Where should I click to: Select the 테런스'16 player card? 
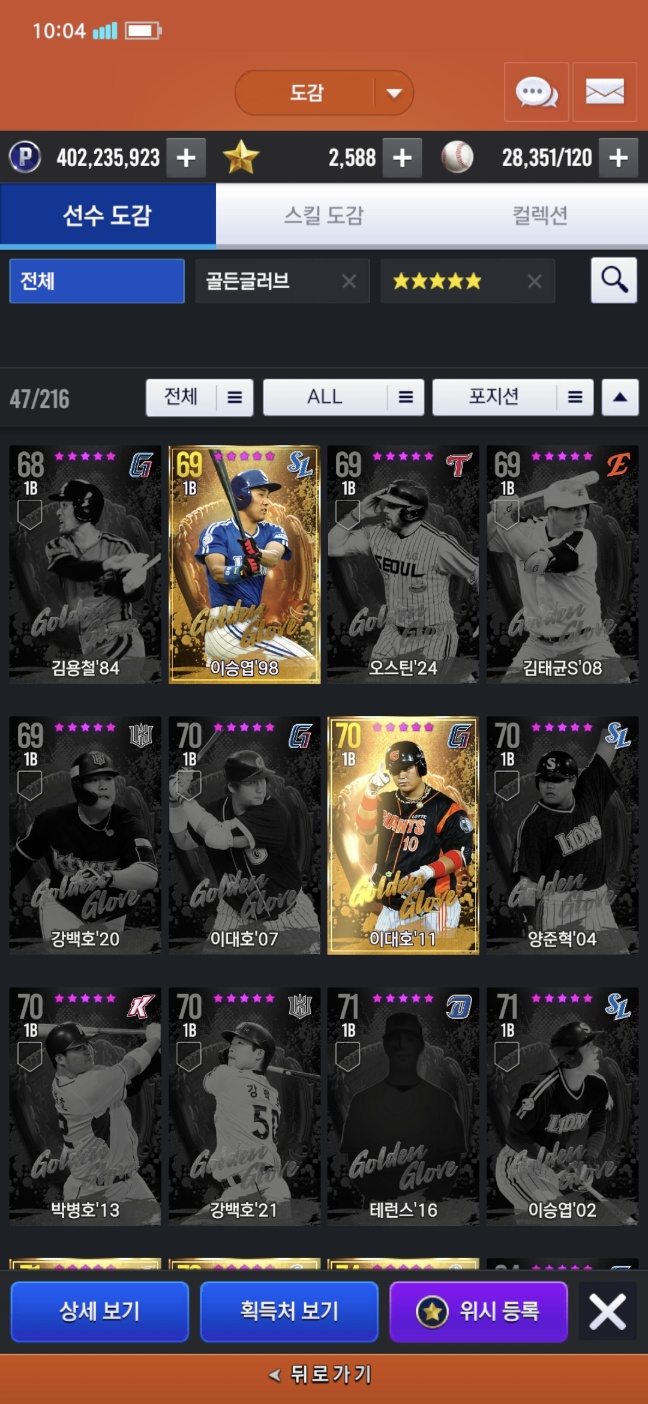[x=404, y=1106]
